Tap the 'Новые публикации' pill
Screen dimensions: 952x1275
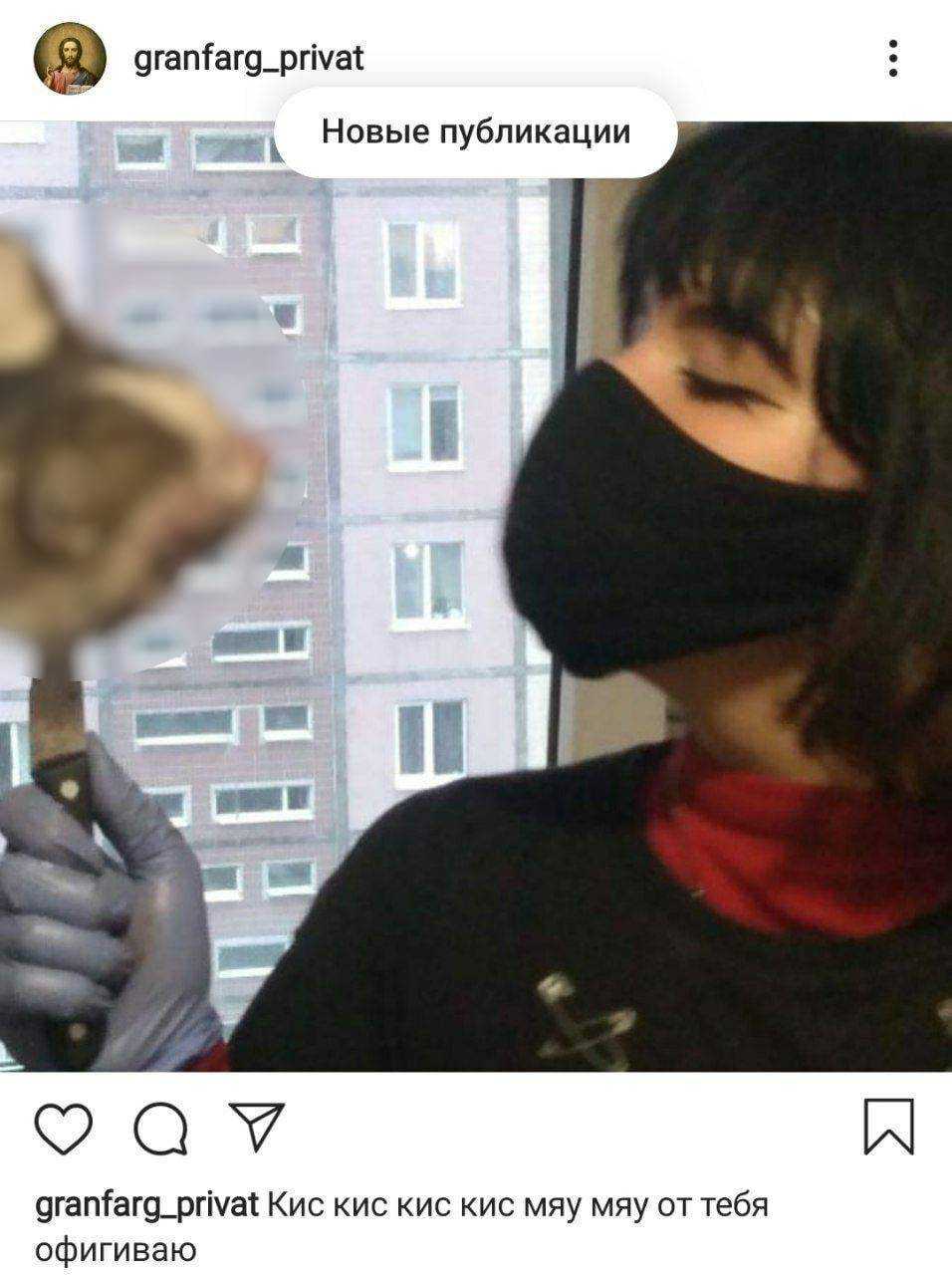476,132
